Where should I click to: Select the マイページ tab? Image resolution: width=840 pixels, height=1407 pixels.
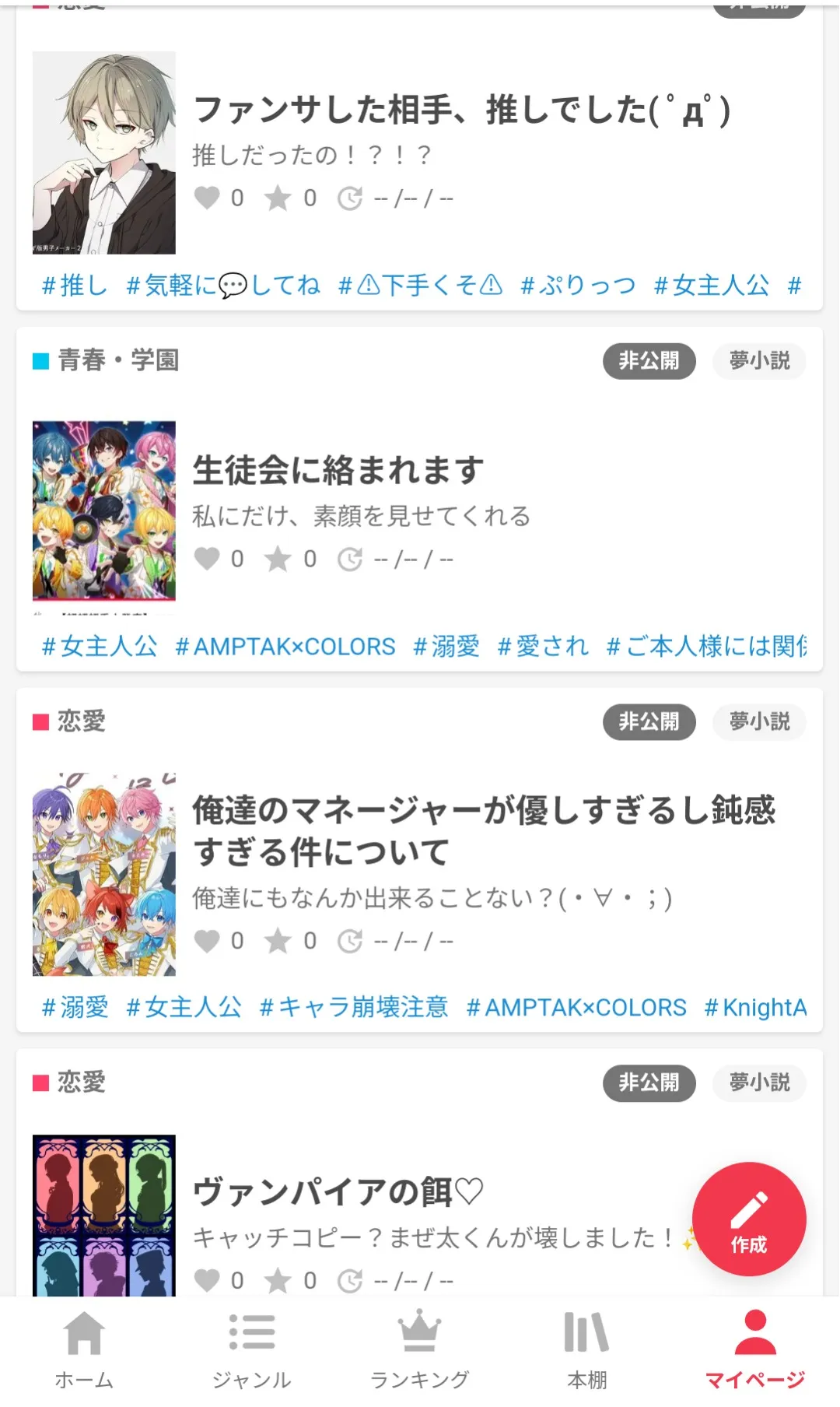754,1349
